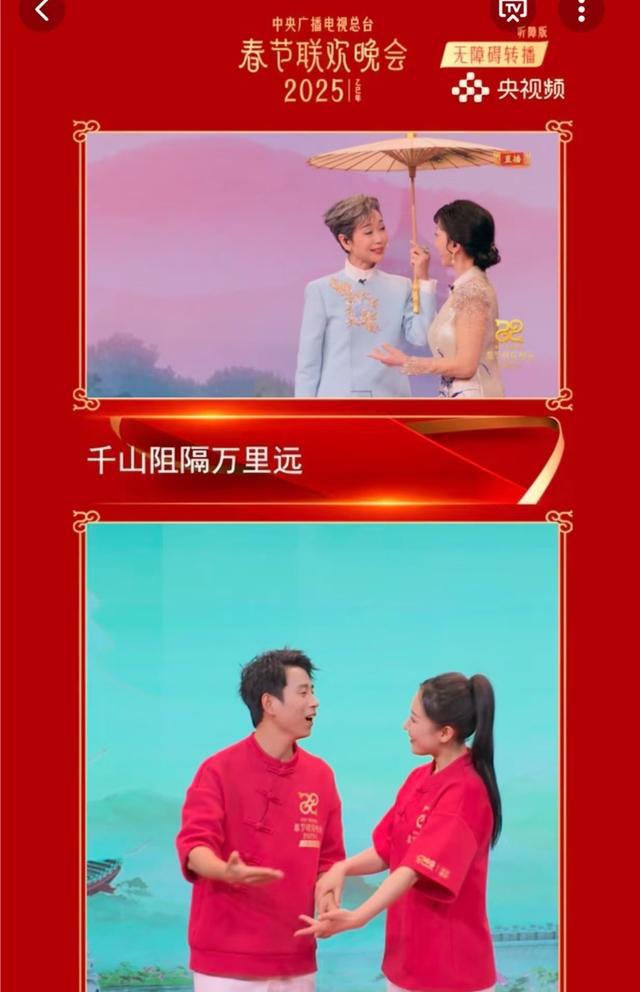Go back using the top-left arrow
The image size is (640, 992).
[x=42, y=11]
